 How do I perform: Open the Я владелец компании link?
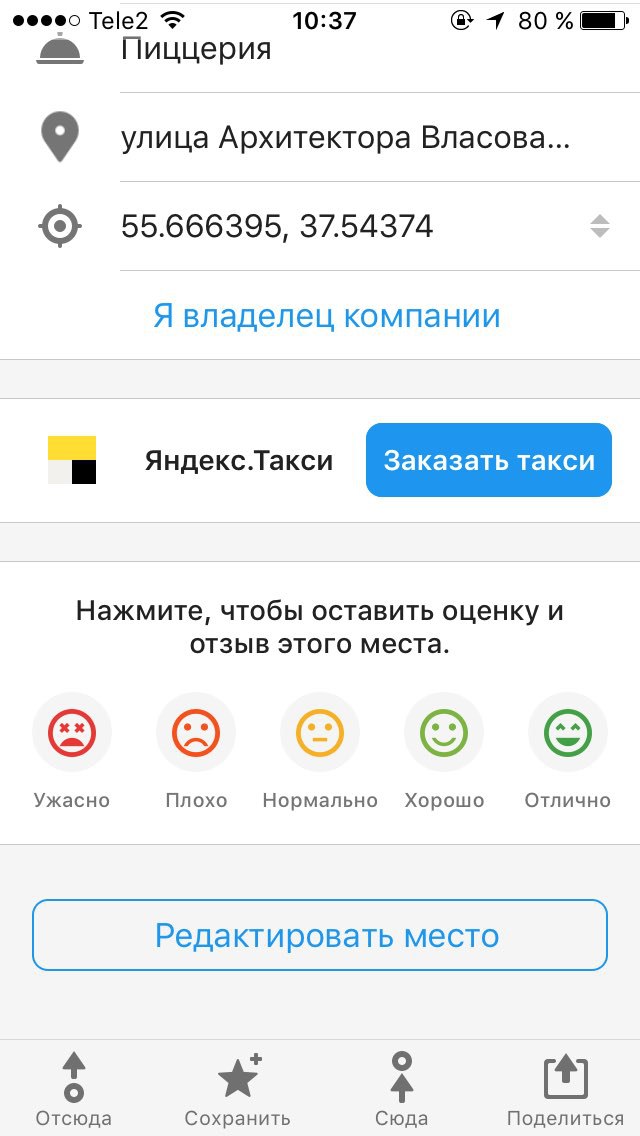point(326,316)
